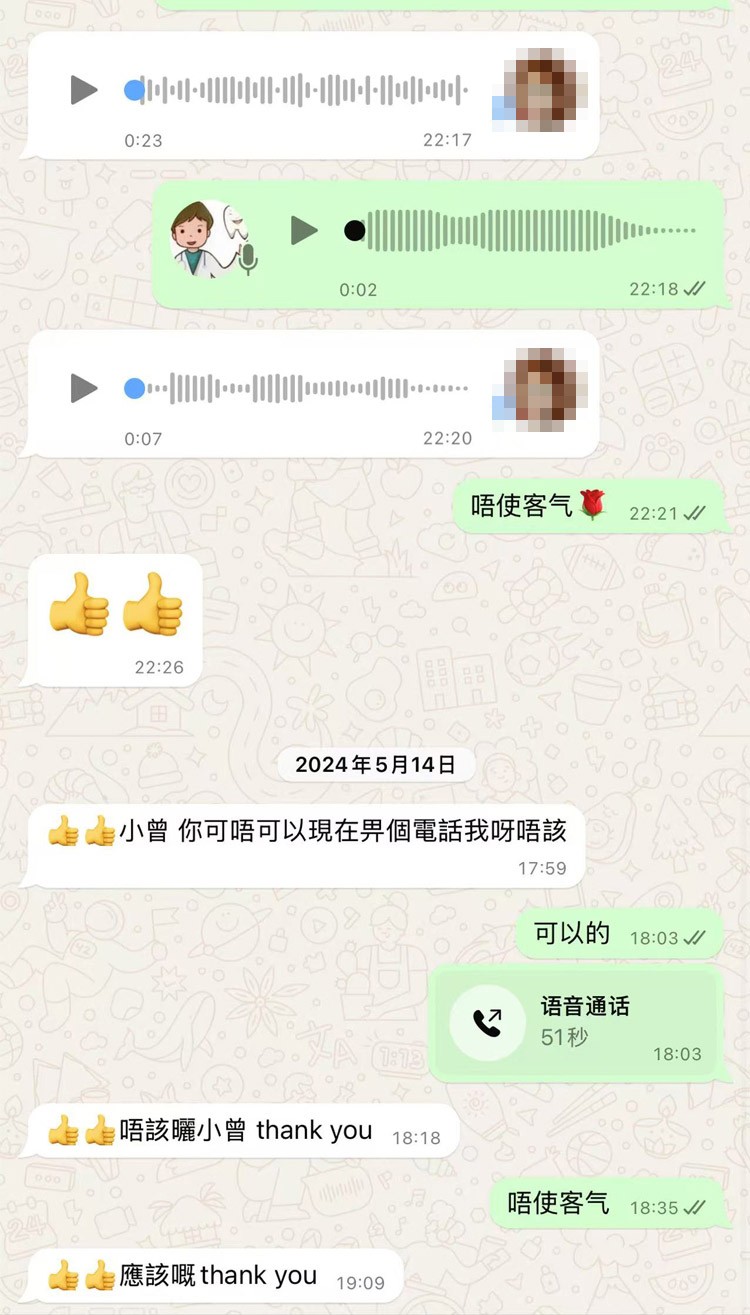750x1315 pixels.
Task: Open the 51秒 语音通话 call entry
Action: 575,1022
